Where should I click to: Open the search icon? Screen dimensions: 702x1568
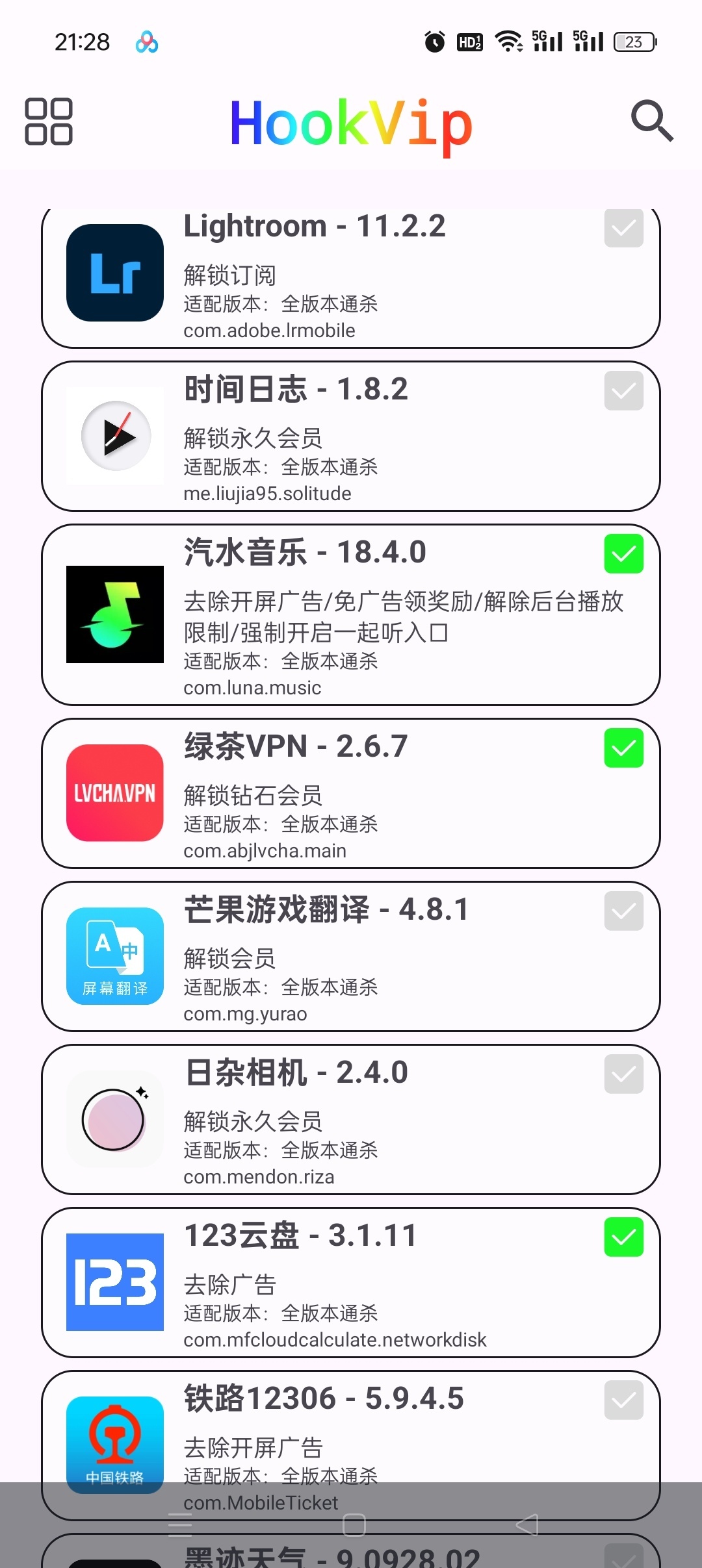pos(653,121)
